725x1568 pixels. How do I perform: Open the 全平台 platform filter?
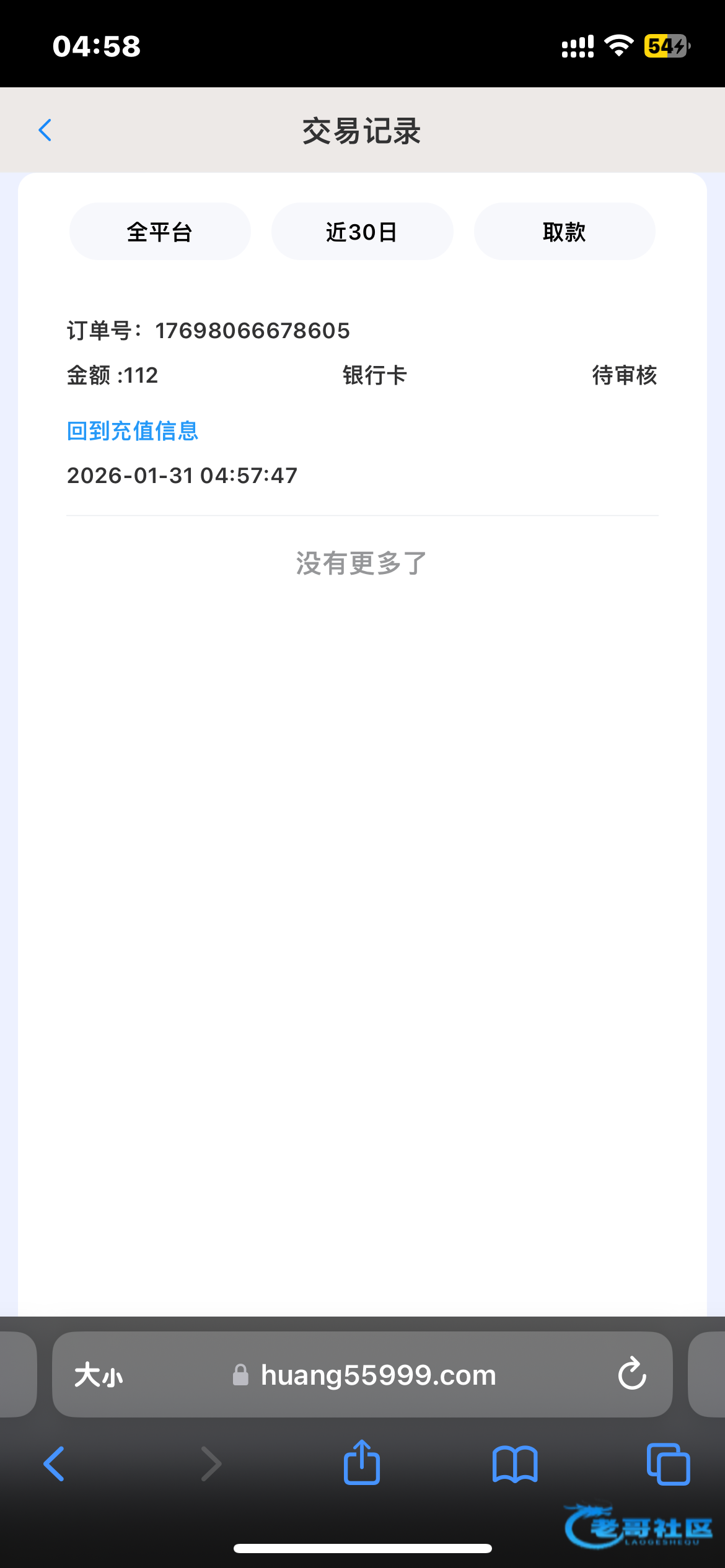point(160,232)
